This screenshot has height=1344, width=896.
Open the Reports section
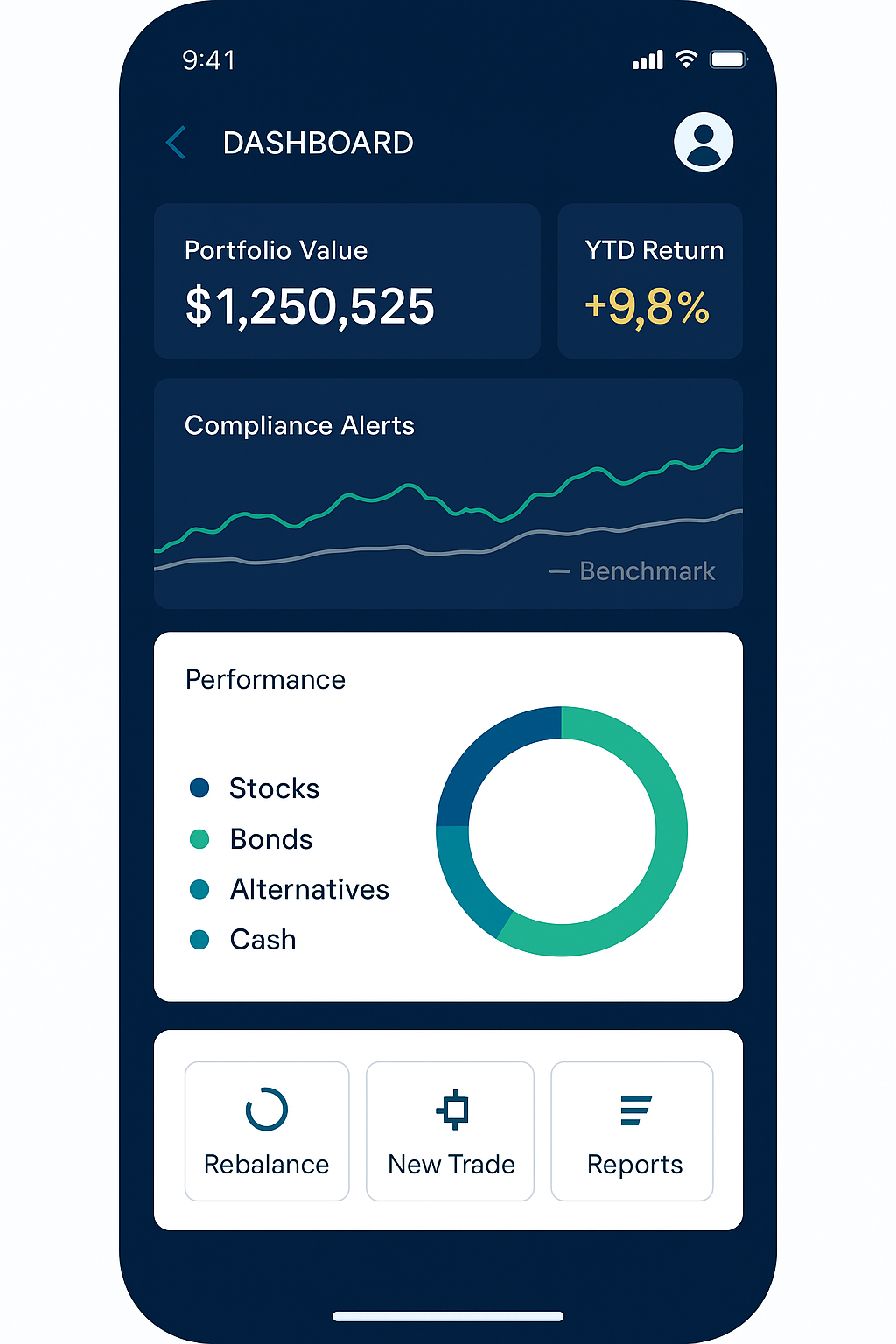pyautogui.click(x=633, y=1130)
